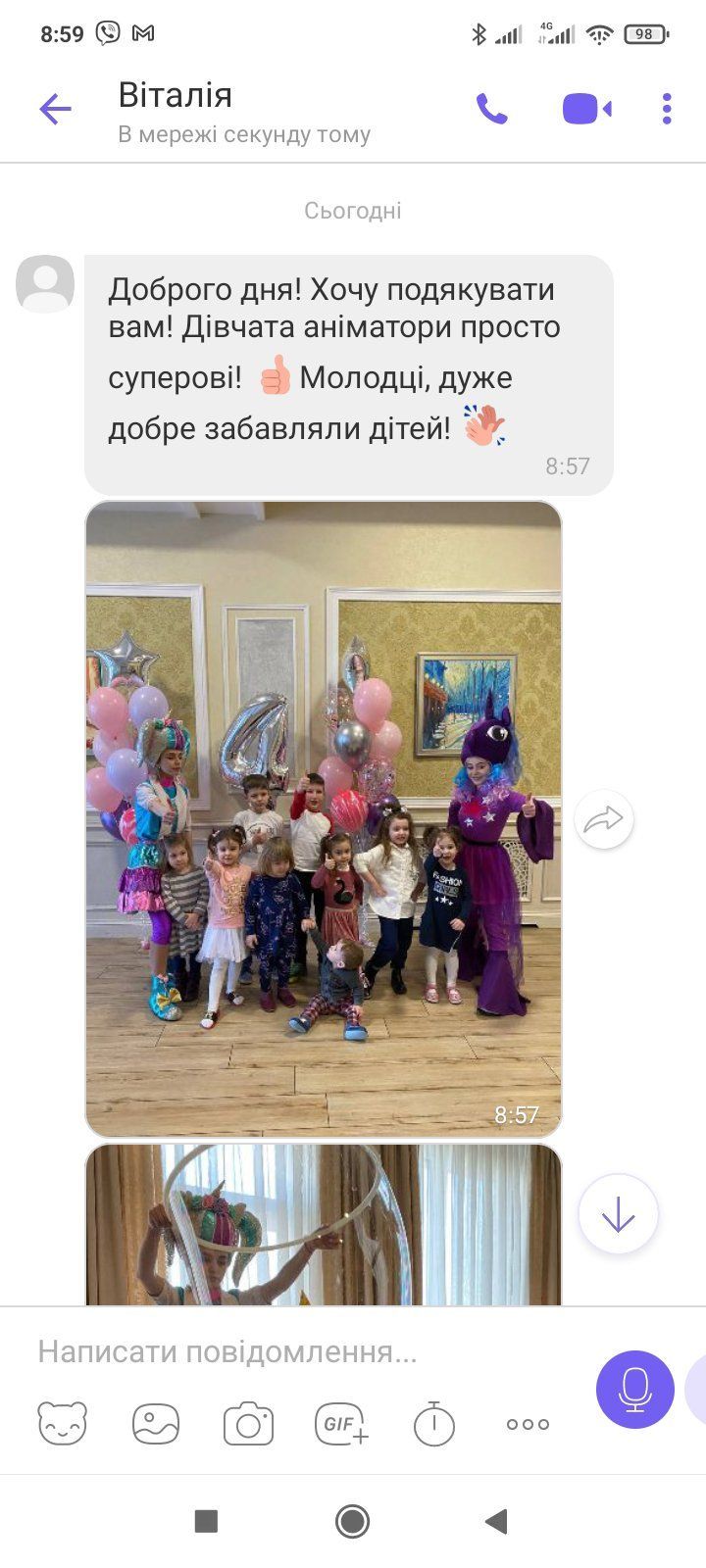Show more attachment options
The width and height of the screenshot is (706, 1568).
coord(528,1423)
